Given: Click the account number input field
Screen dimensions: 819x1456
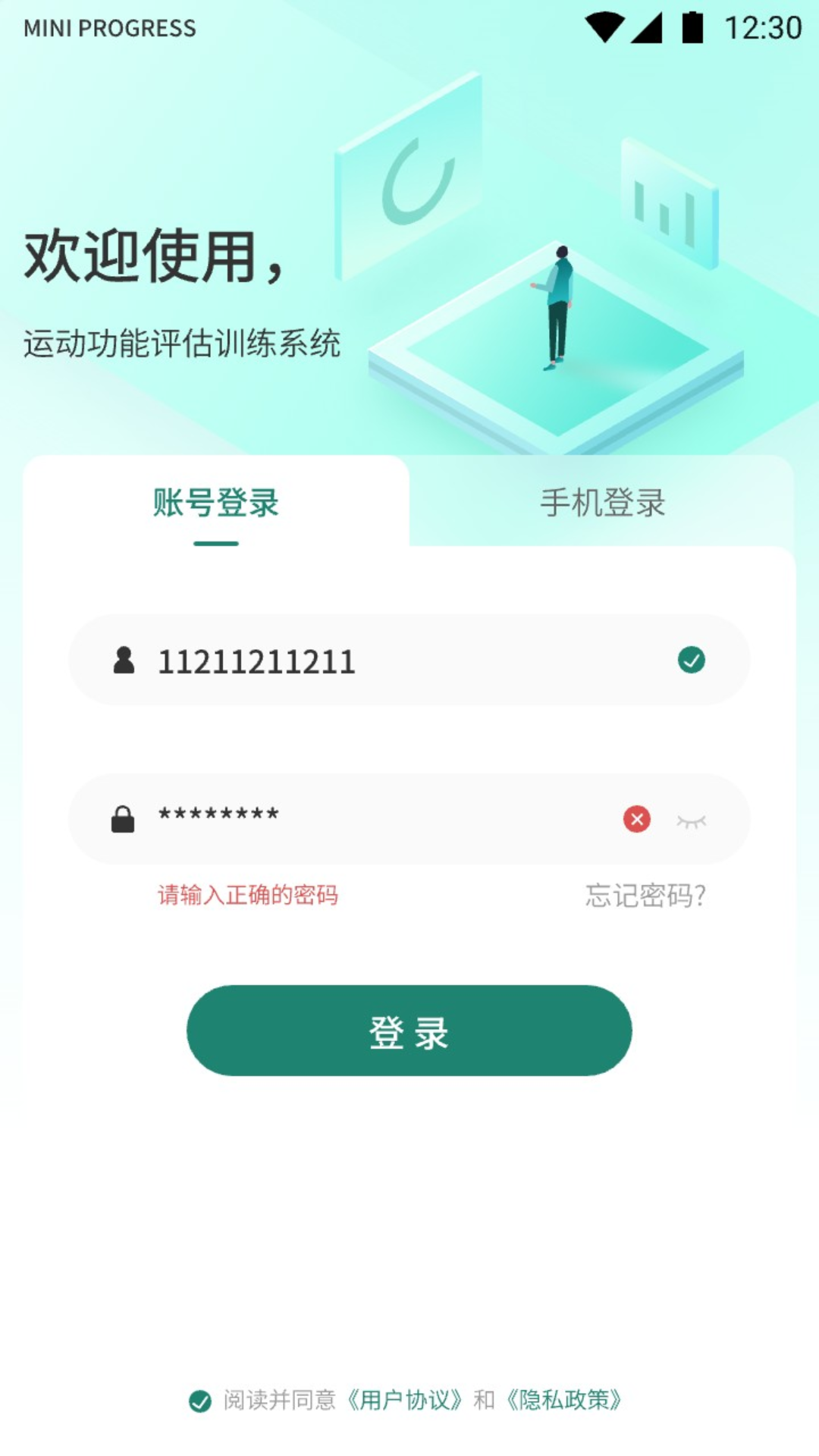Looking at the screenshot, I should pos(341,660).
